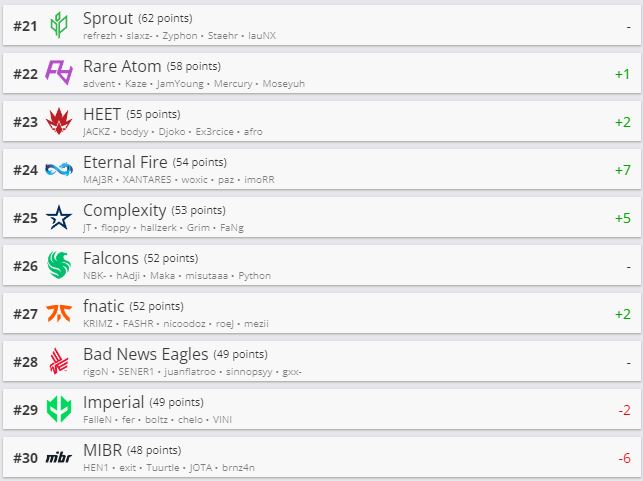Expand the Bad News Eagles entry
This screenshot has height=481, width=643.
click(x=320, y=361)
